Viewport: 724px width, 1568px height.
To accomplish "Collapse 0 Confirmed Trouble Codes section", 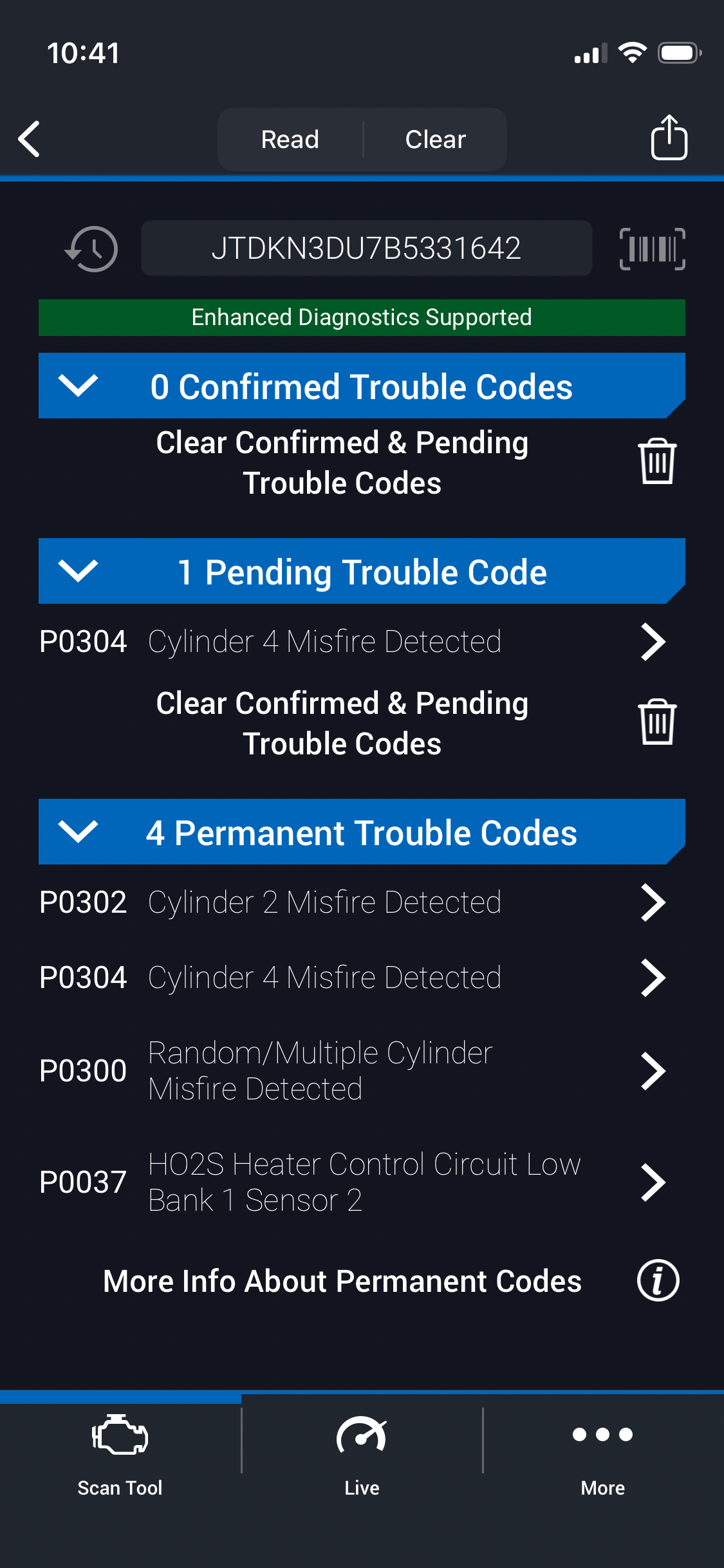I will coord(78,386).
